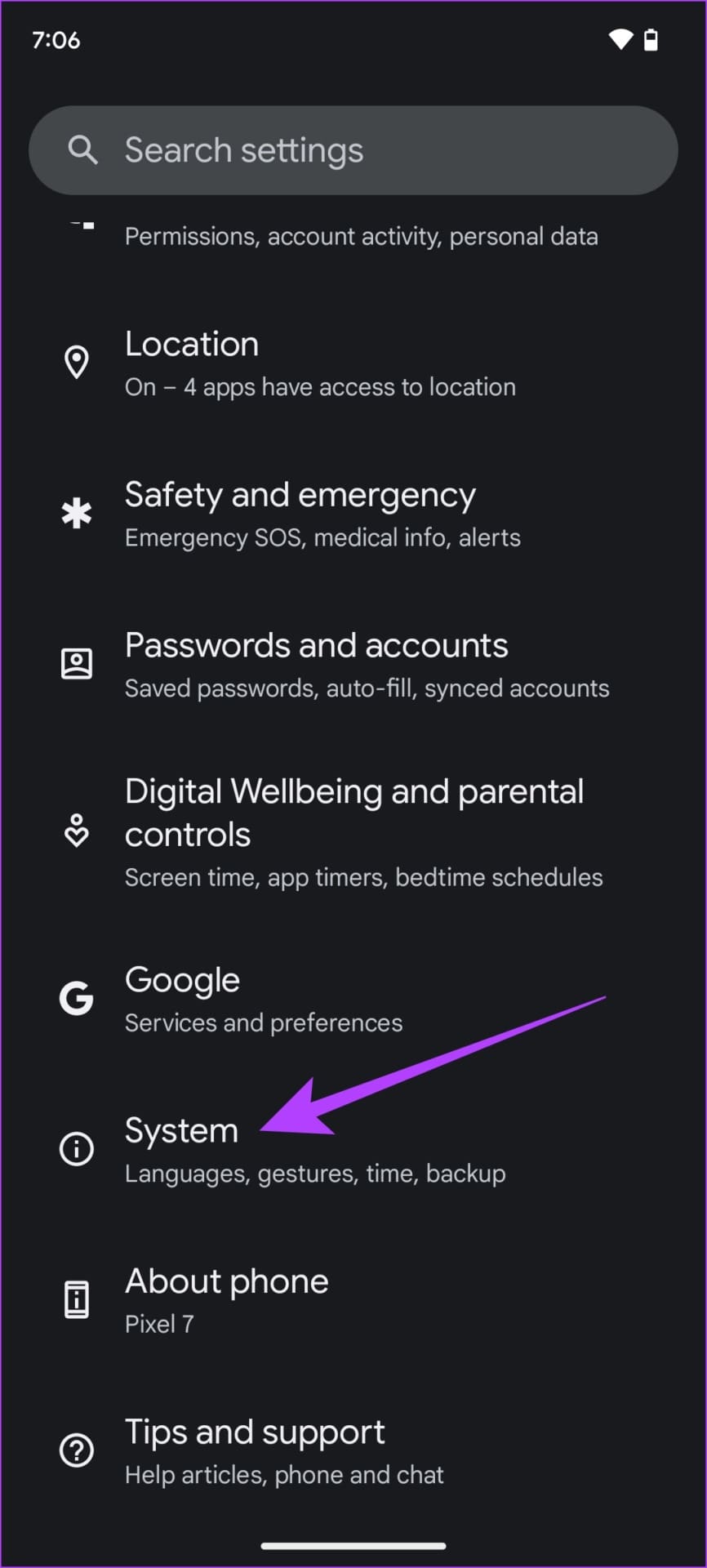Open Location settings

coord(318,363)
